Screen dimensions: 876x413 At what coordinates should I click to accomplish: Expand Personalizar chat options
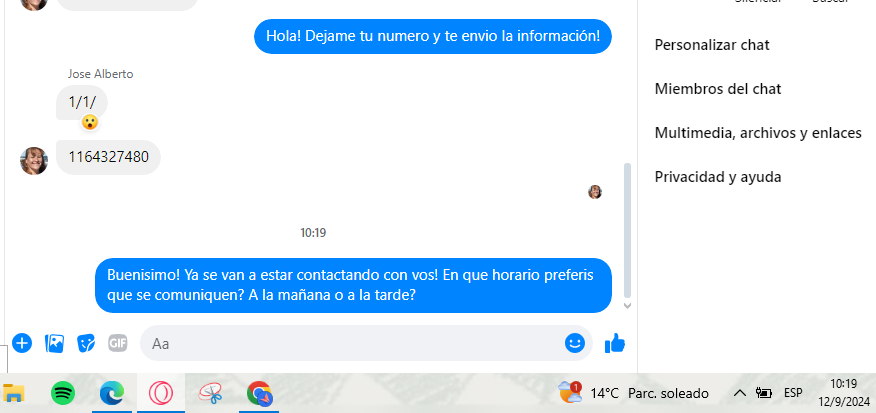tap(712, 45)
